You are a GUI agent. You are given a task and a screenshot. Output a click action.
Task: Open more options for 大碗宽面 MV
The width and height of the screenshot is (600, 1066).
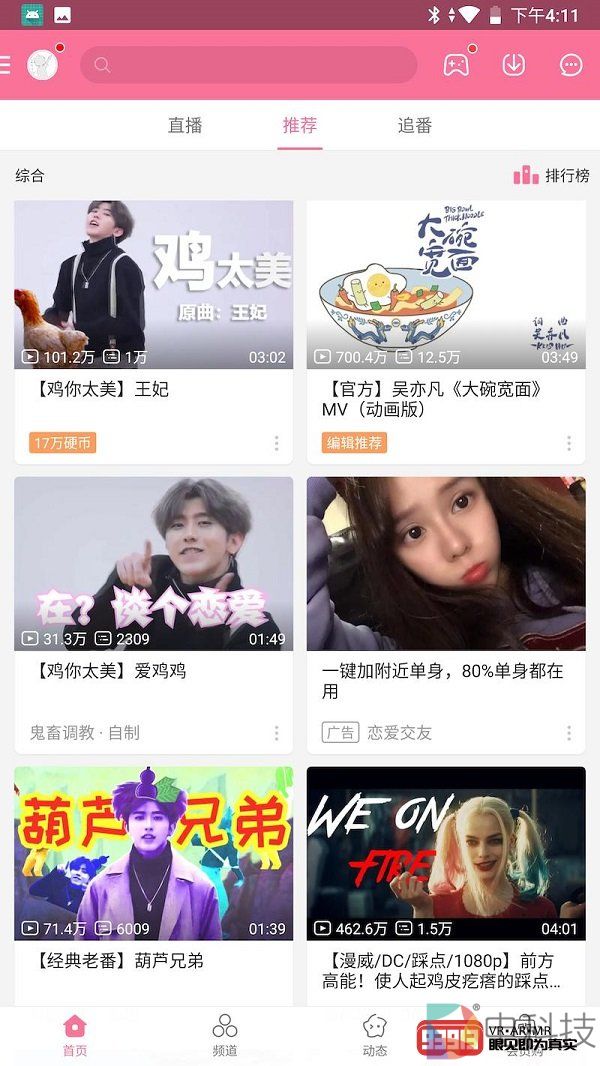pos(569,443)
